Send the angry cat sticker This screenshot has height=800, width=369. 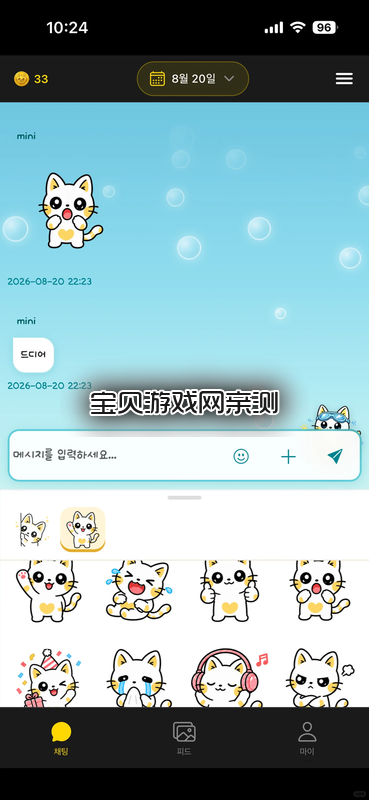tap(319, 679)
